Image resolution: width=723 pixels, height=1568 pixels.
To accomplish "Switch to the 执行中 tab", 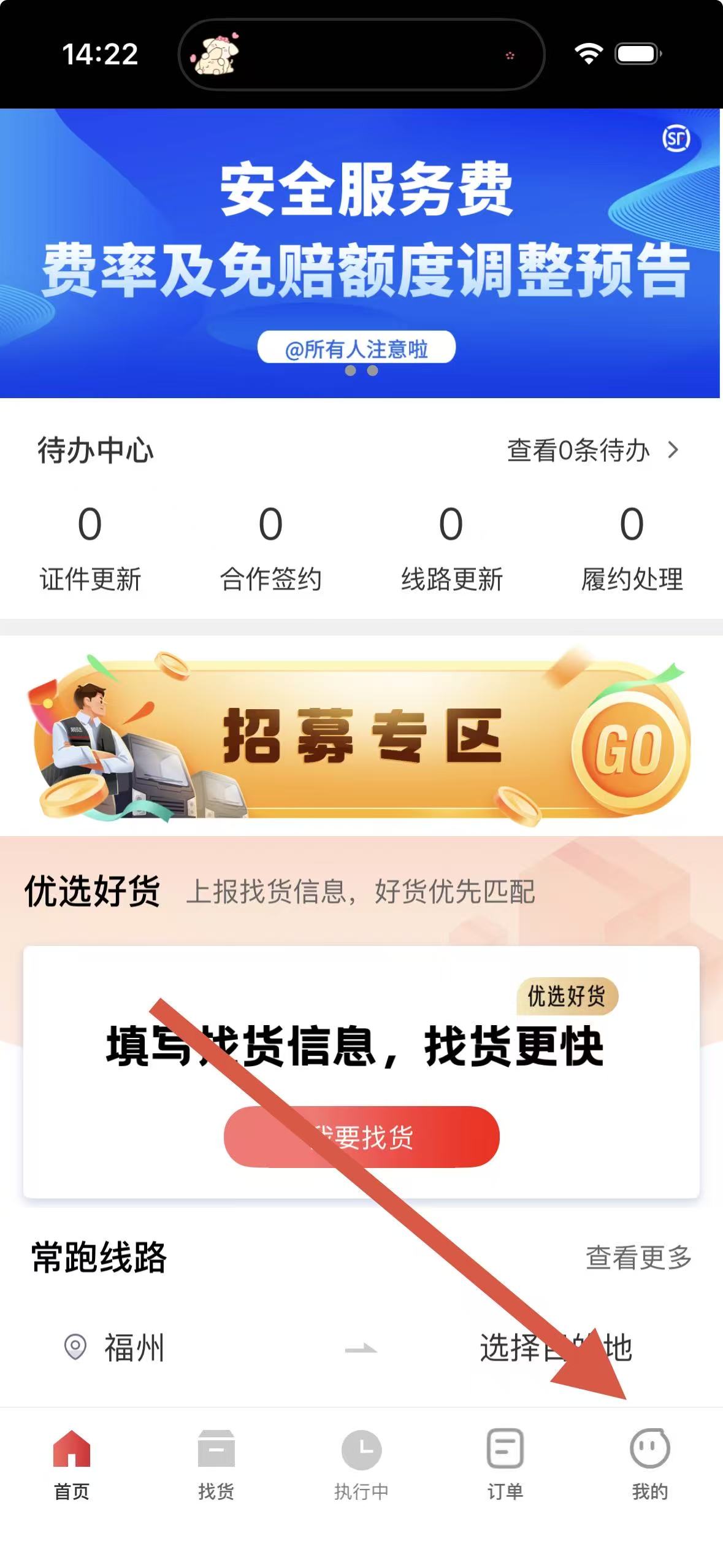I will click(361, 1464).
